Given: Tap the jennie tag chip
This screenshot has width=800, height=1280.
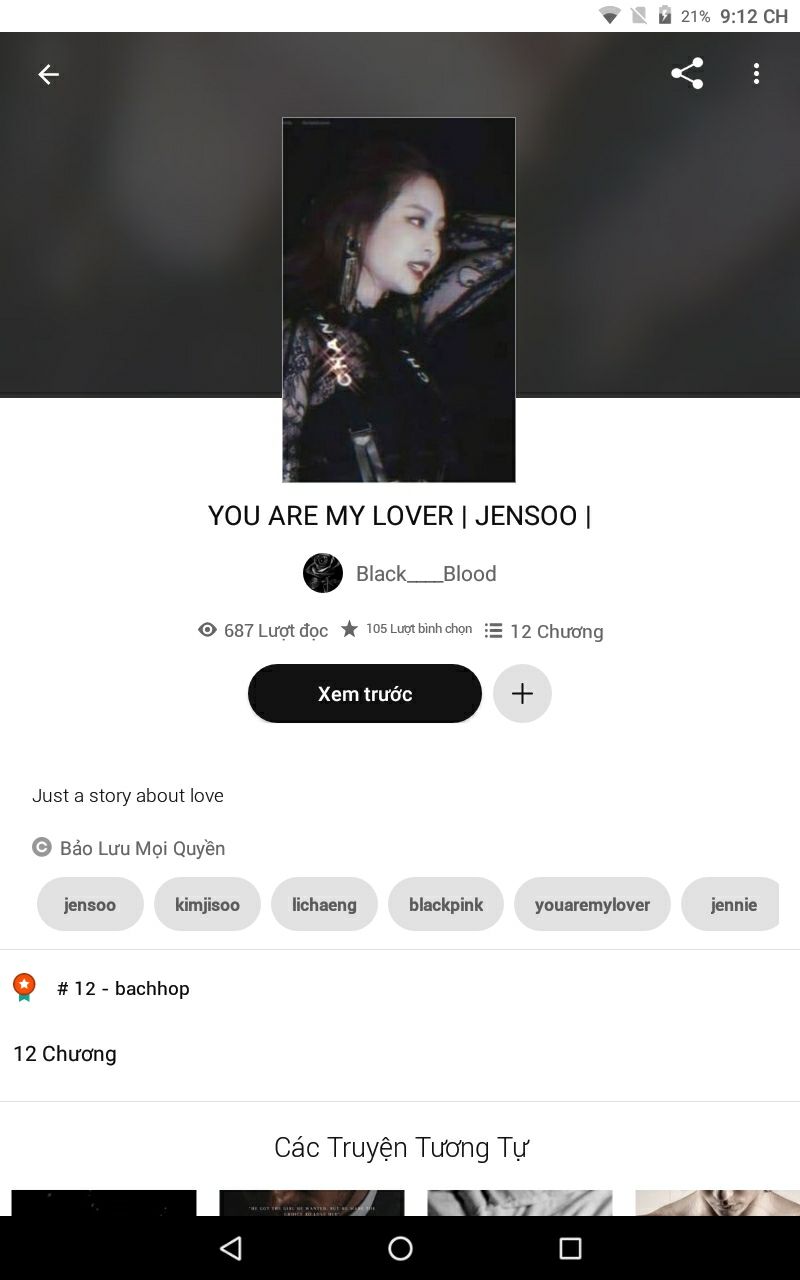Looking at the screenshot, I should click(x=732, y=904).
